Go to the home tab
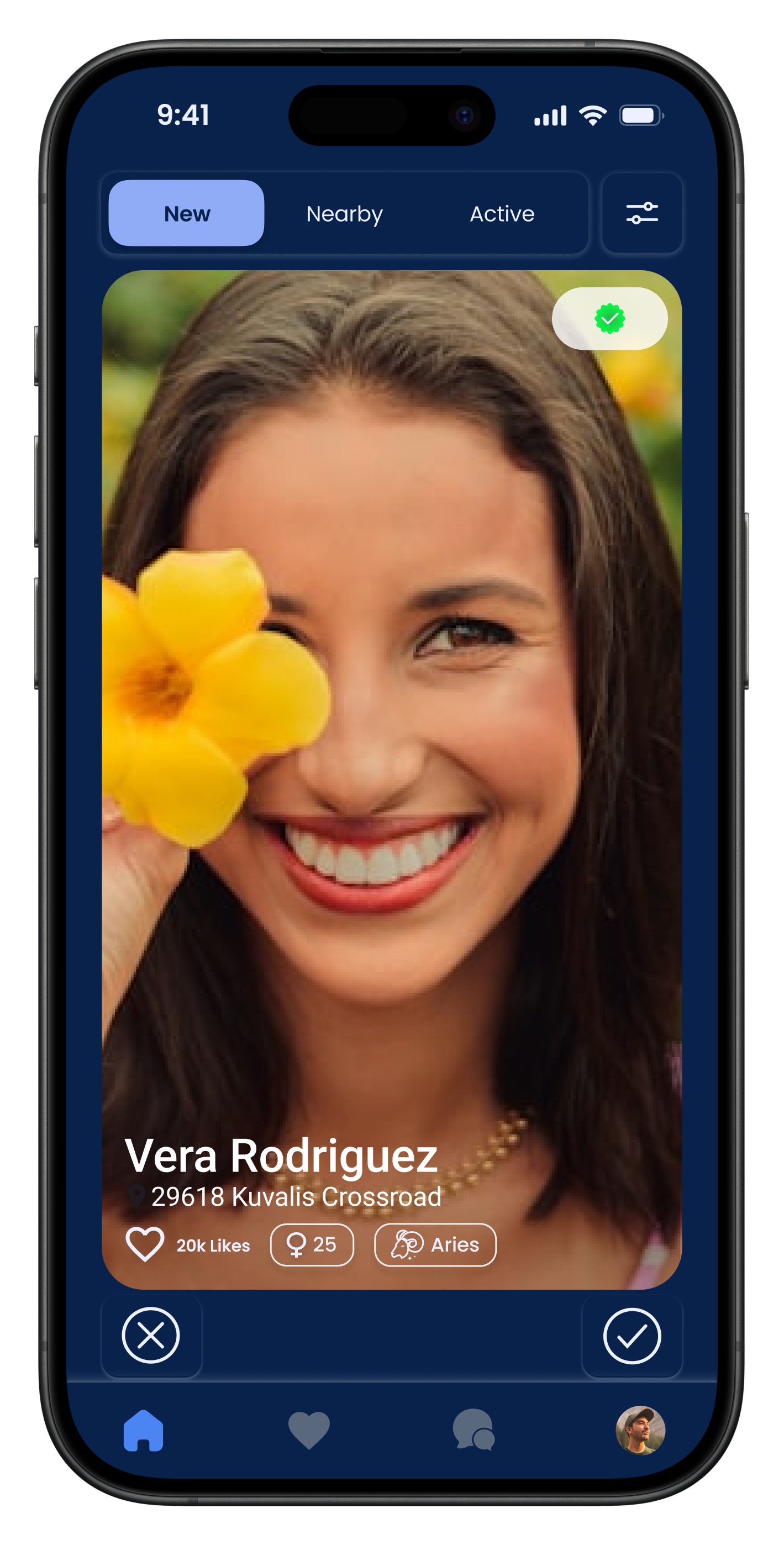 pos(143,1431)
